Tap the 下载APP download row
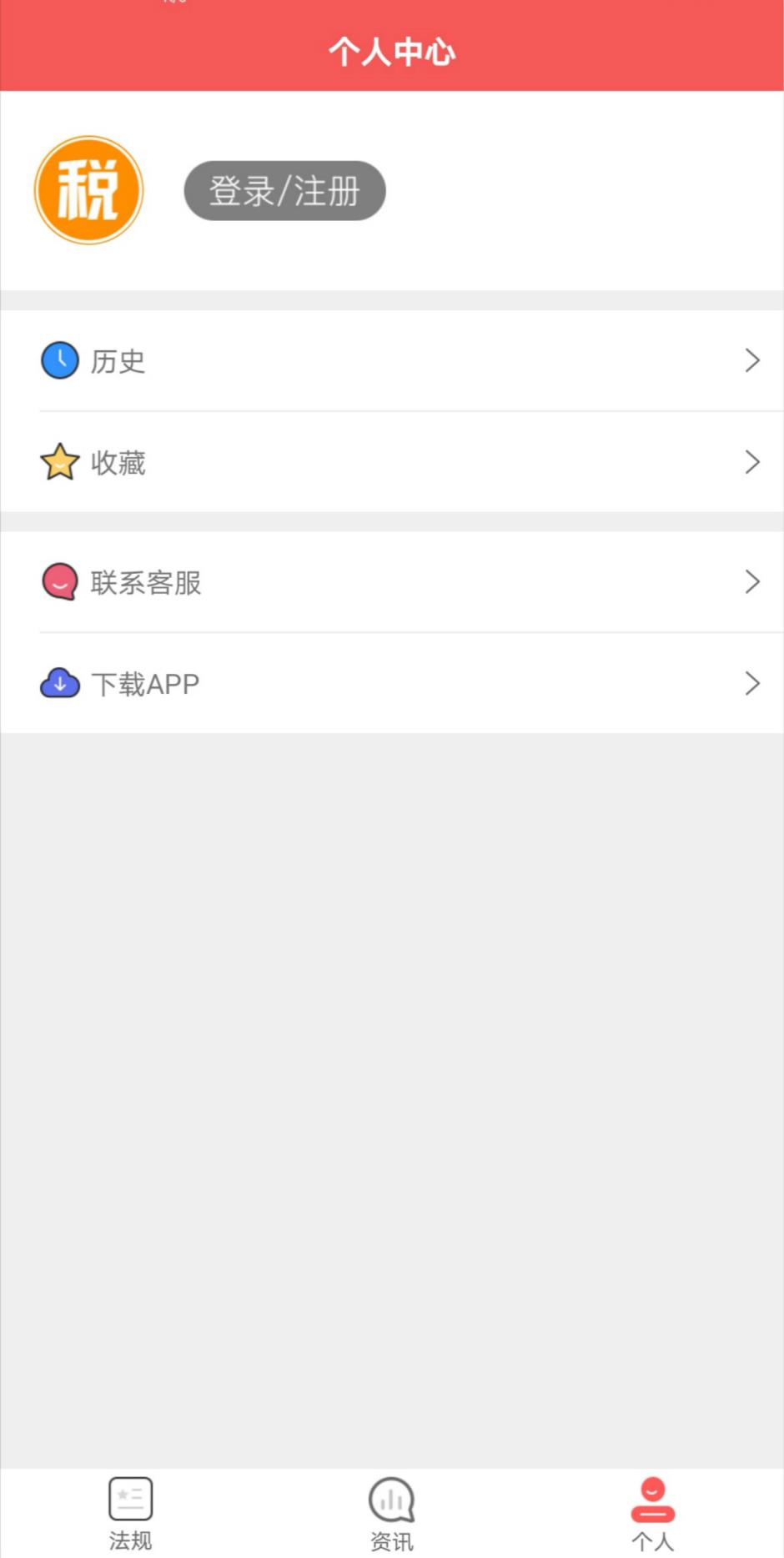The width and height of the screenshot is (784, 1558). pyautogui.click(x=392, y=682)
